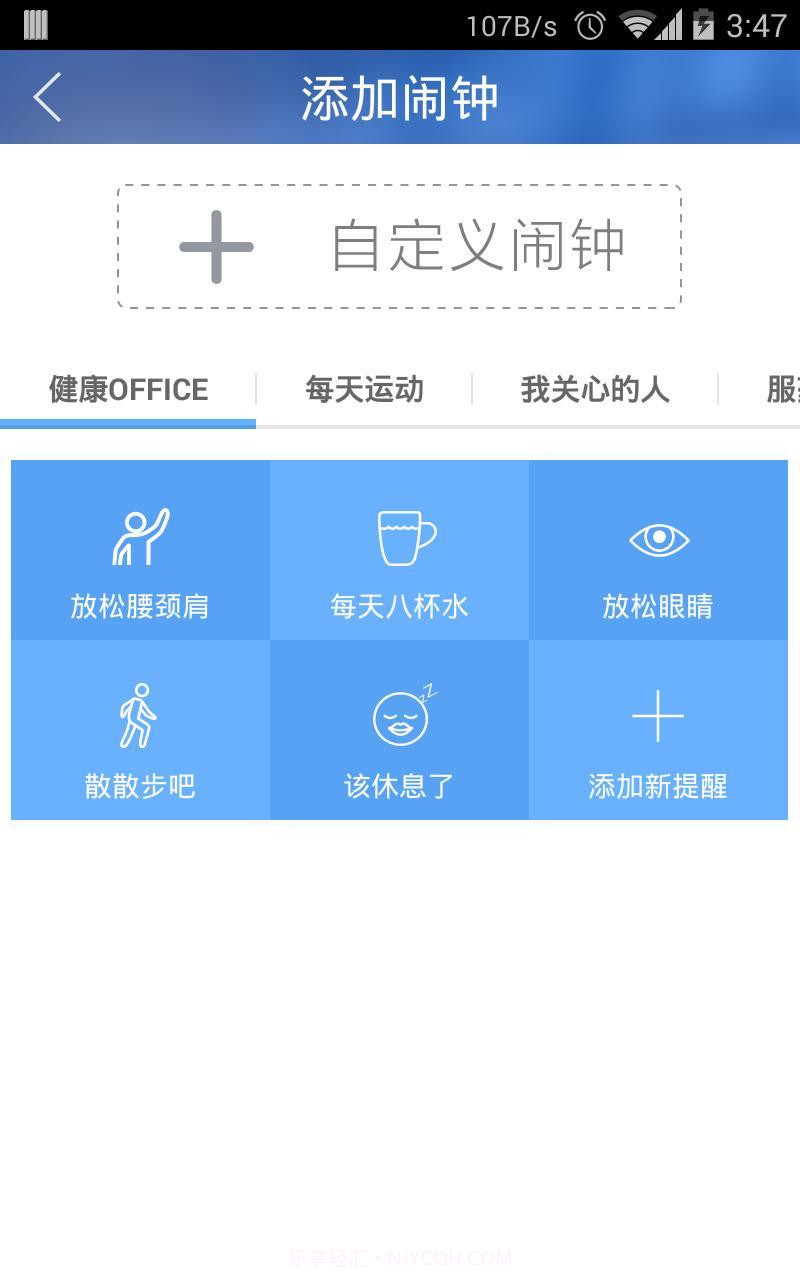The width and height of the screenshot is (800, 1280).
Task: Open the 我关心的人 tab
Action: point(595,390)
